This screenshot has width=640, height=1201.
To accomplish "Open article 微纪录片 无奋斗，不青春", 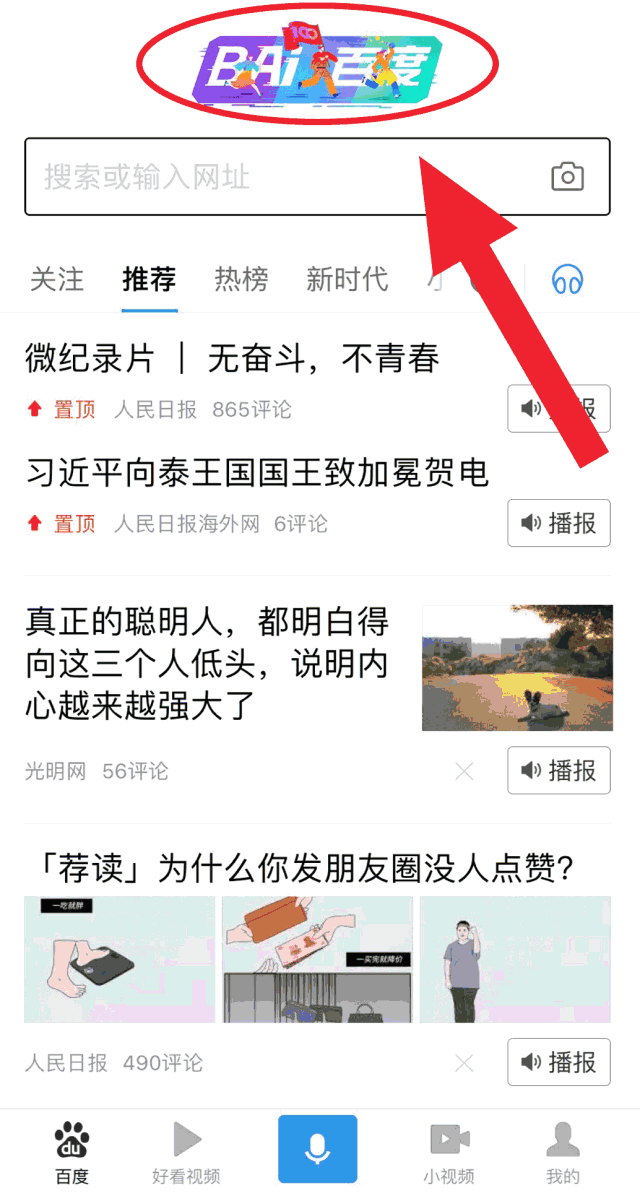I will [x=232, y=358].
